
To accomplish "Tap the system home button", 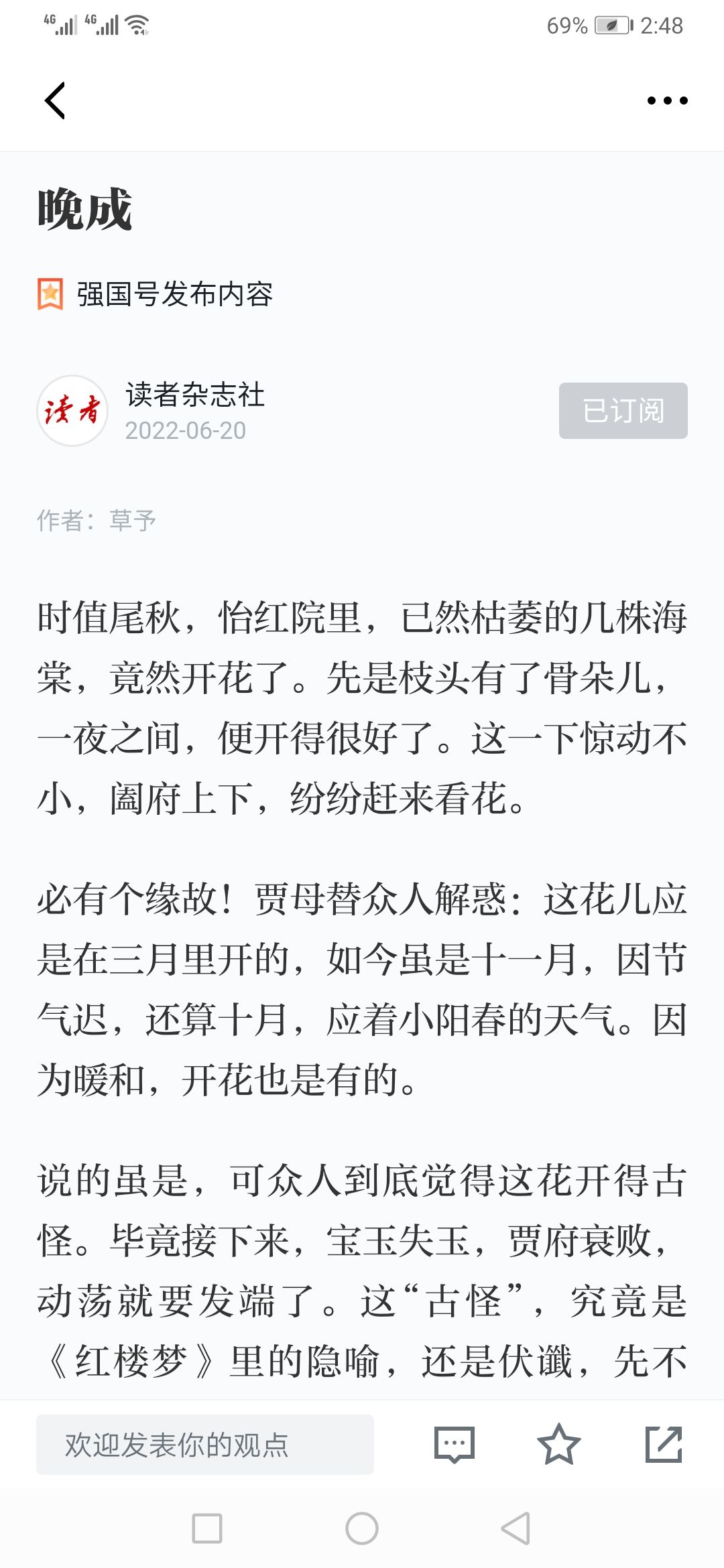I will pyautogui.click(x=362, y=1528).
